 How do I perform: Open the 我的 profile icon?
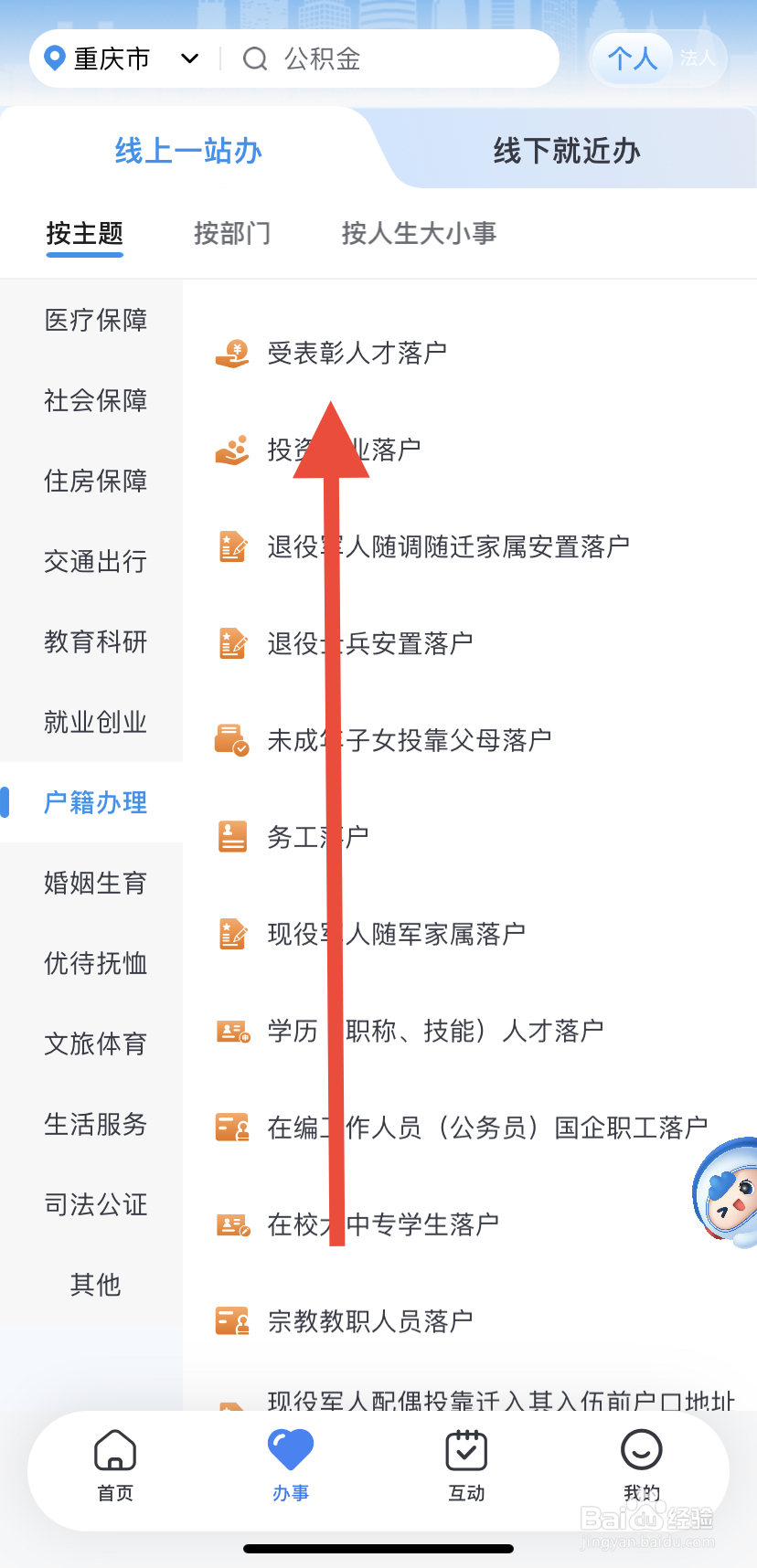(641, 1451)
